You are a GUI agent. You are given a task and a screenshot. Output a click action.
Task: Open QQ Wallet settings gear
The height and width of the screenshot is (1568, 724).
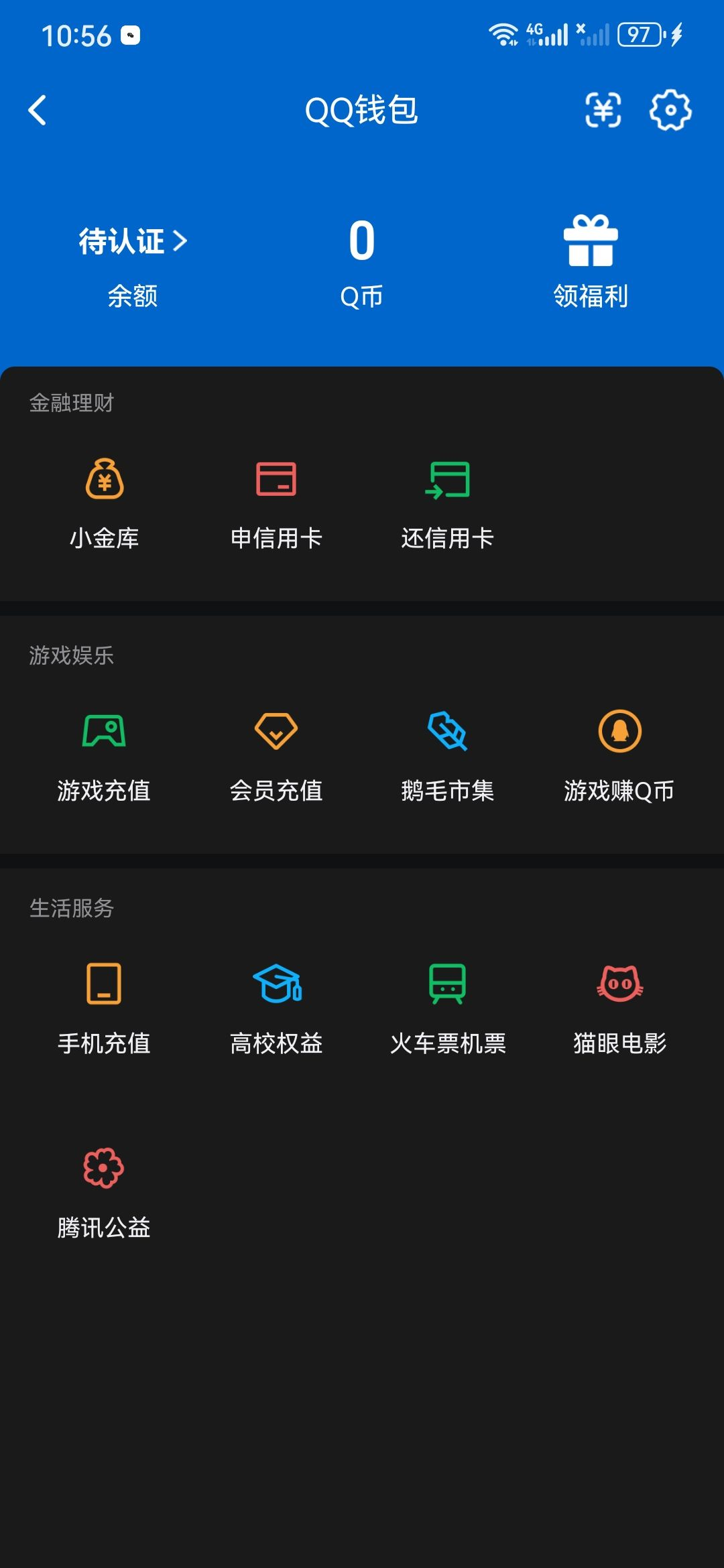pyautogui.click(x=669, y=111)
